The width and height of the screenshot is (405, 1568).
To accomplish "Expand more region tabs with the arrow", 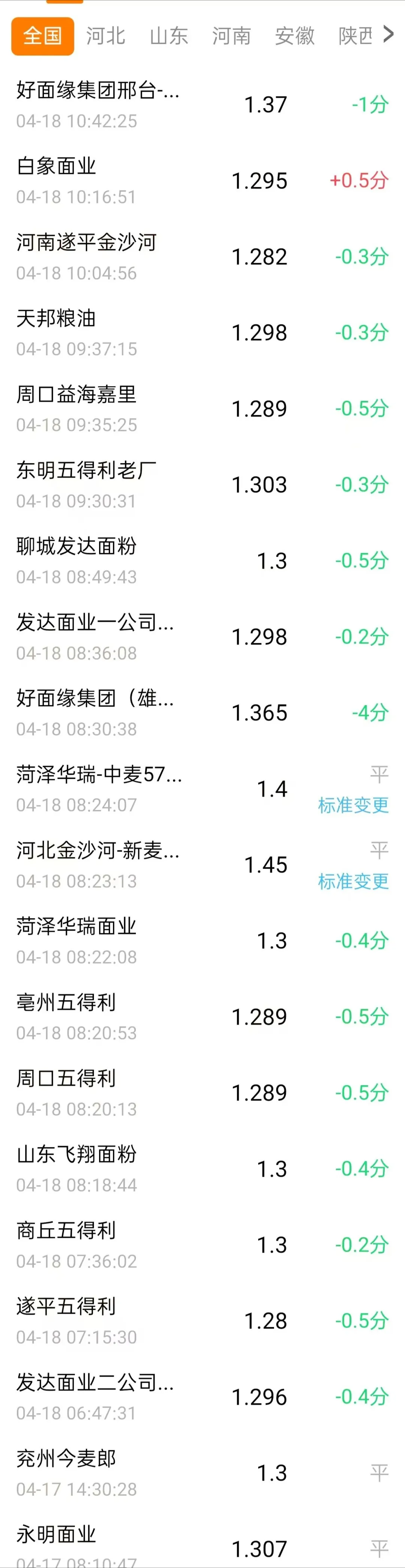I will pos(388,35).
